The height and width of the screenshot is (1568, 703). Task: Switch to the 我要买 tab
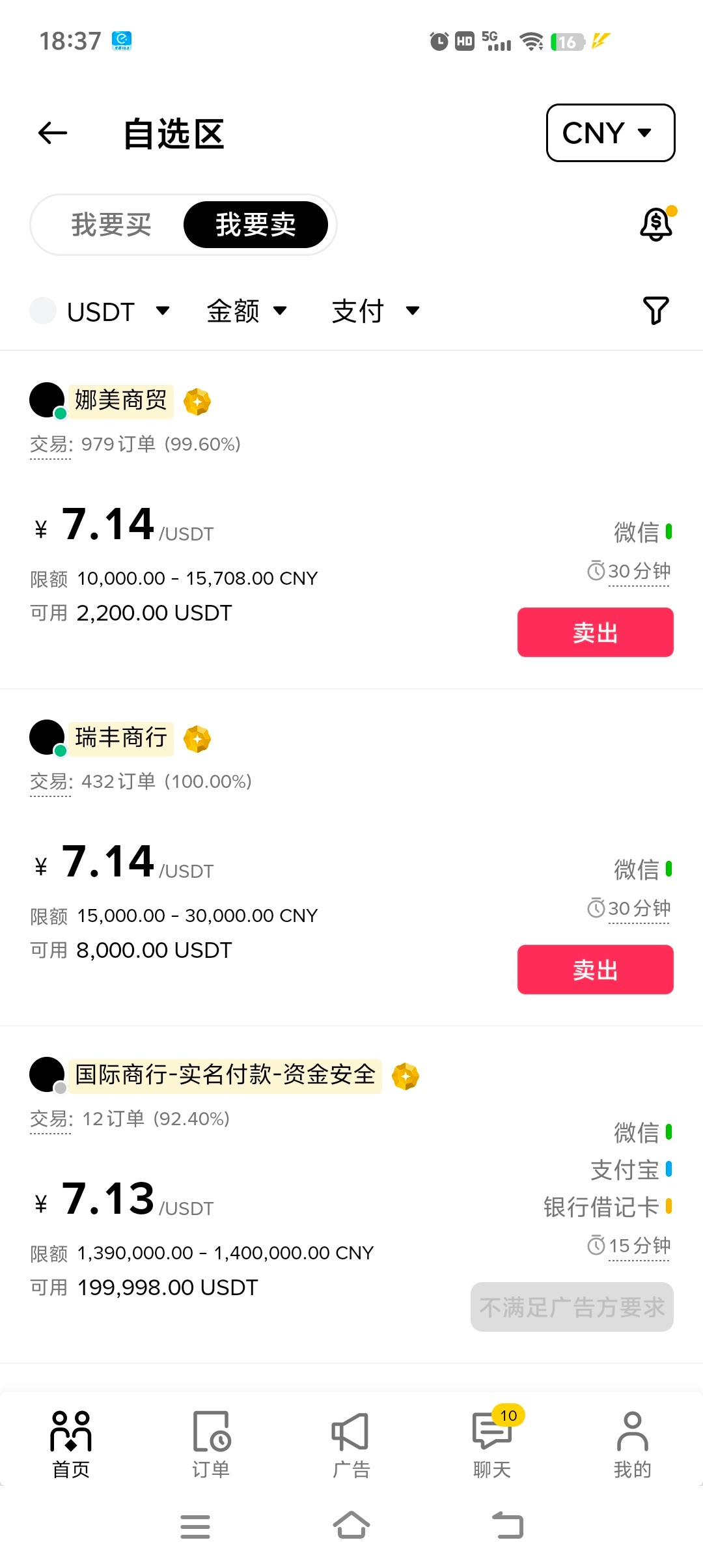(x=111, y=225)
